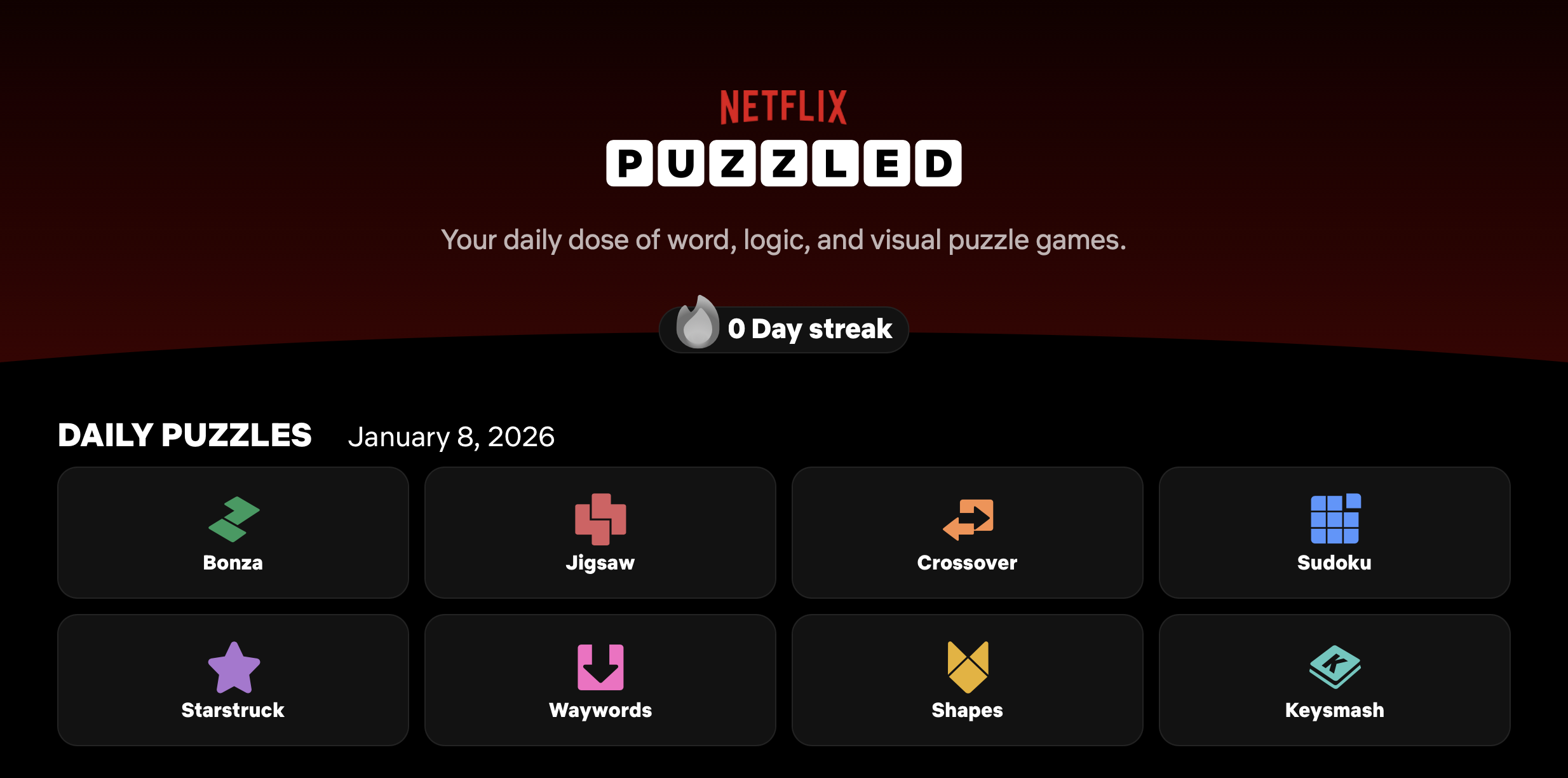Viewport: 1568px width, 778px height.
Task: Open the Keysmash game
Action: (1334, 679)
